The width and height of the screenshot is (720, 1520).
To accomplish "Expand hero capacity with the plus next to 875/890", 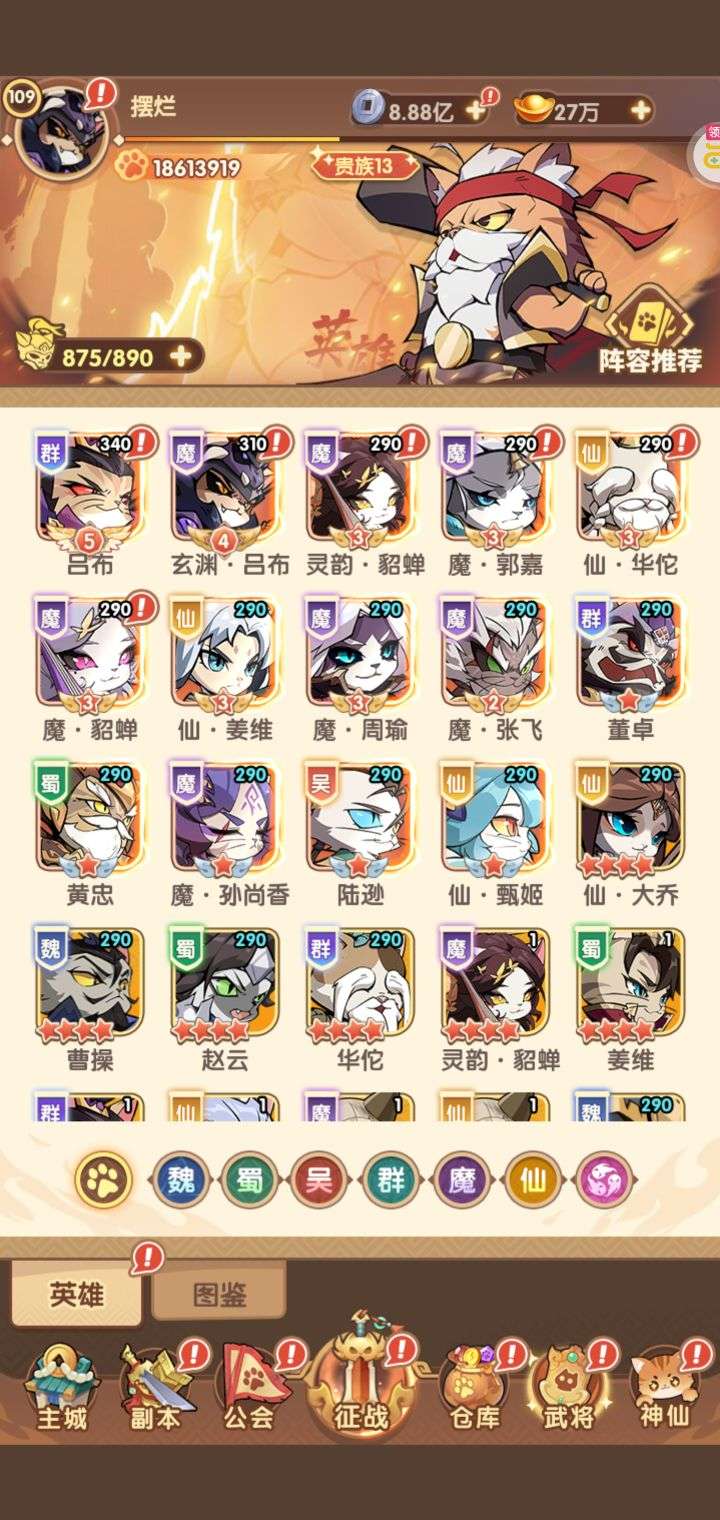I will pyautogui.click(x=181, y=356).
